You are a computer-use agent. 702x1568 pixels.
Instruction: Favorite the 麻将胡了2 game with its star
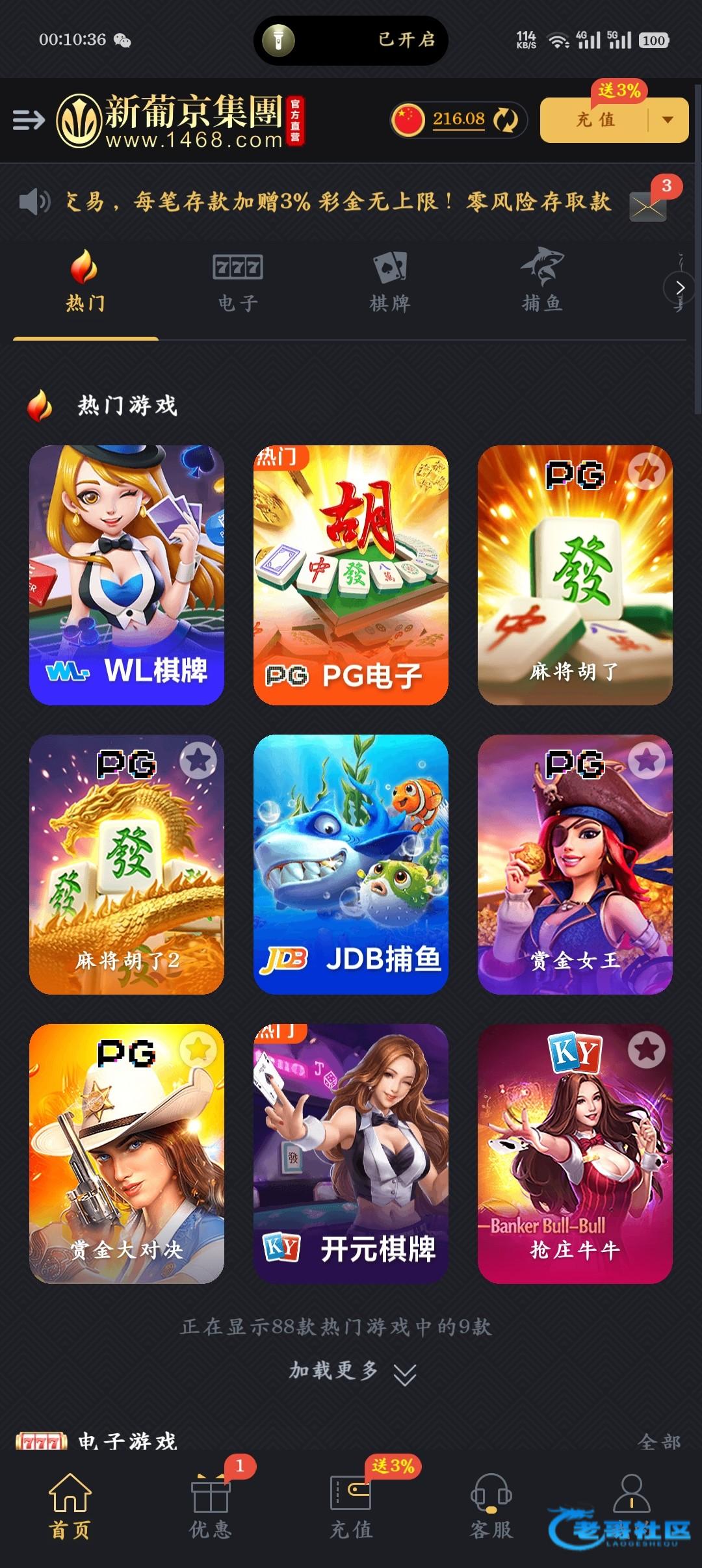pyautogui.click(x=198, y=760)
